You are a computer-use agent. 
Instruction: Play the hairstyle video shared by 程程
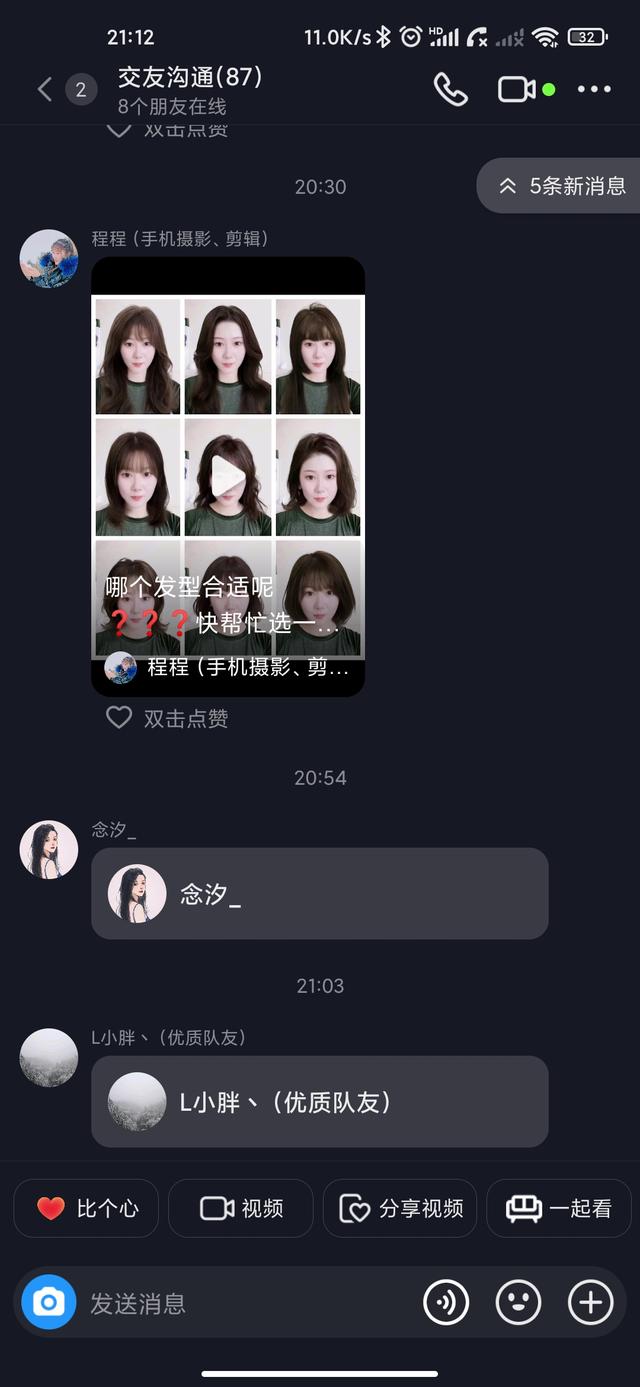point(228,477)
